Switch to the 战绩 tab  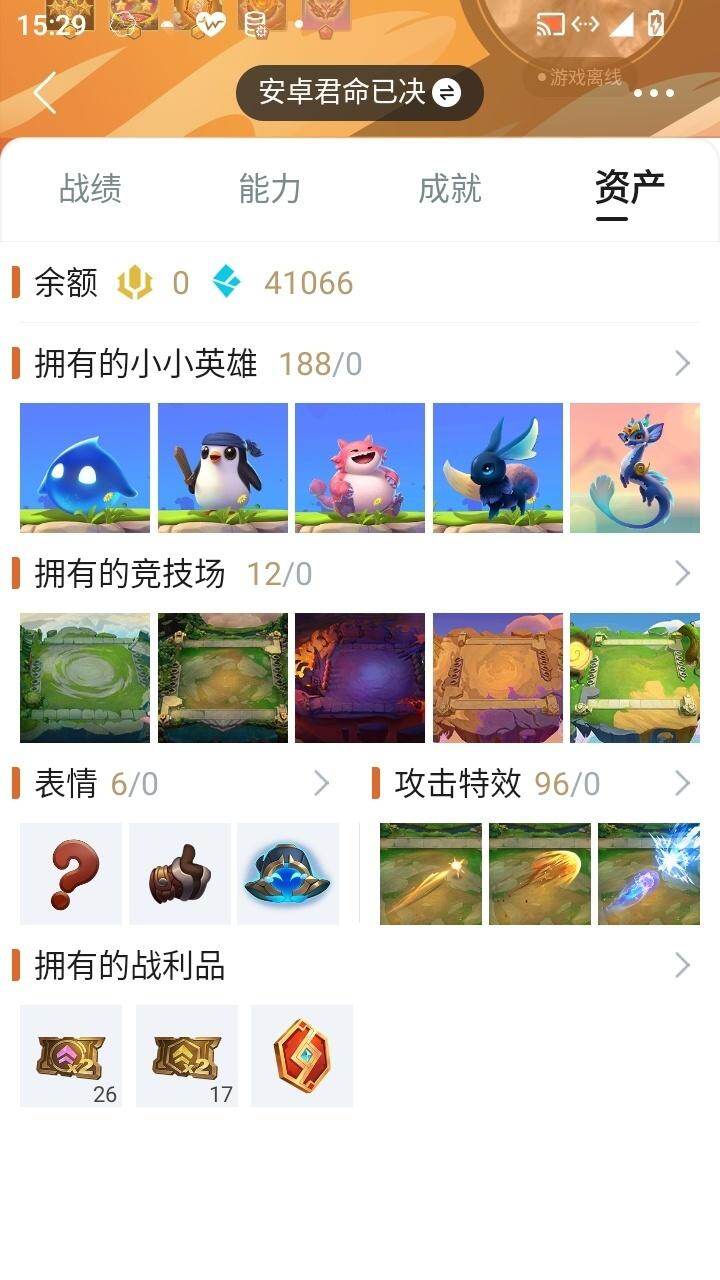click(88, 189)
